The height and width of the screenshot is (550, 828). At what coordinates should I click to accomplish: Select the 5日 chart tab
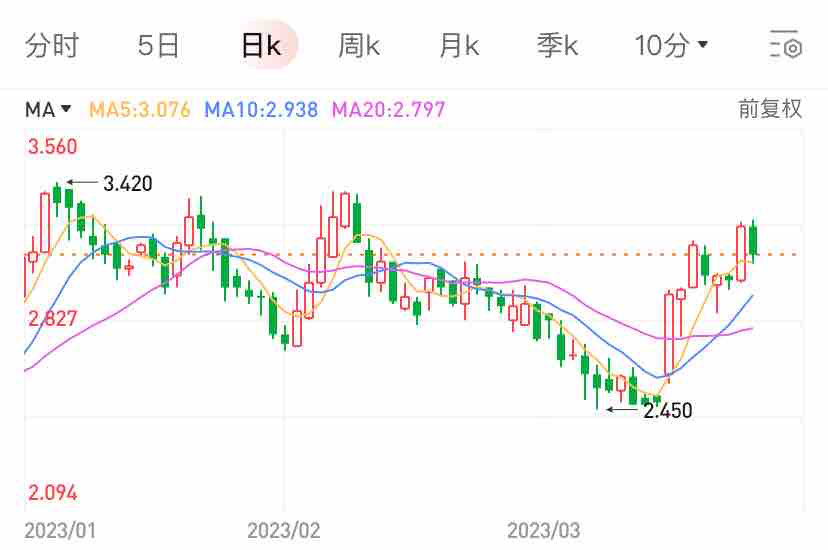(x=158, y=46)
